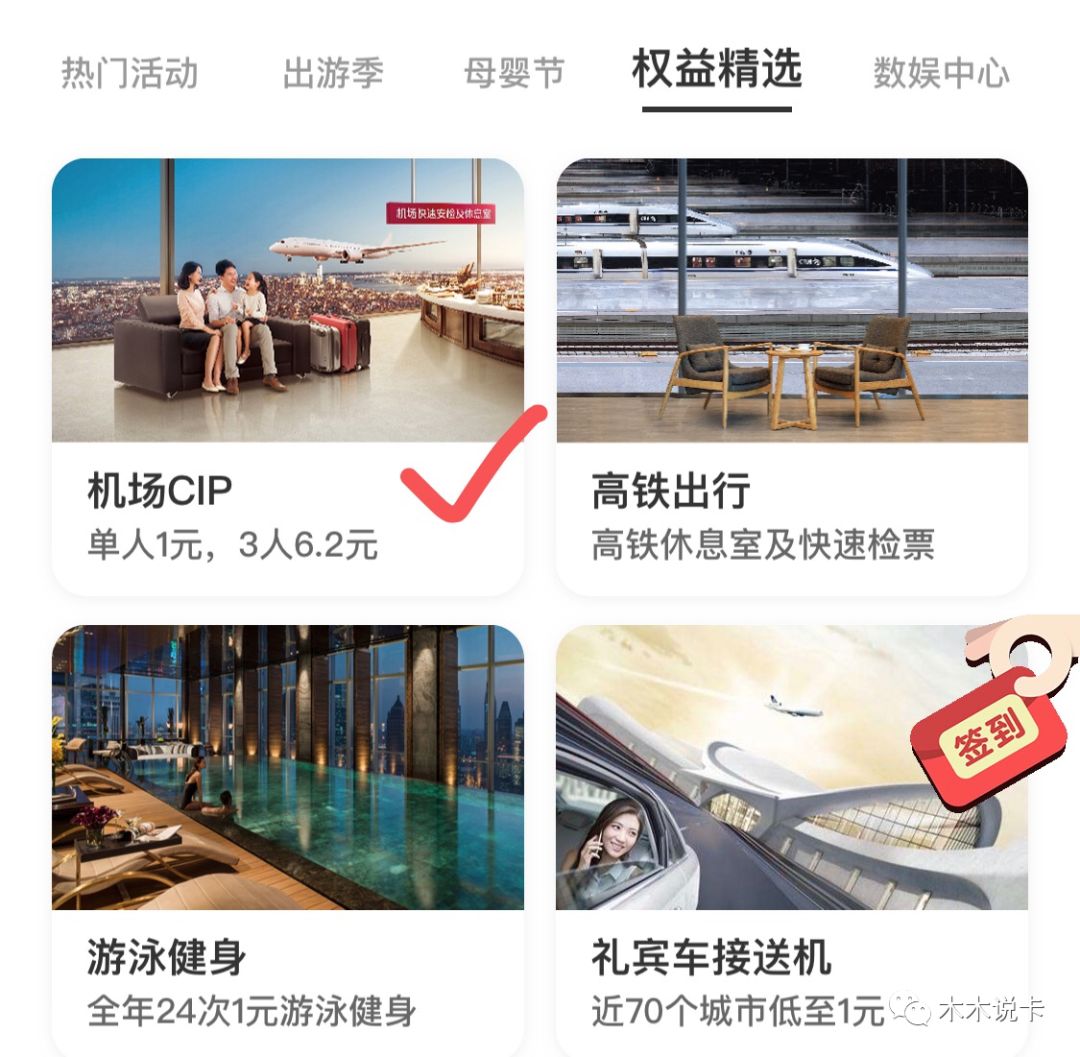
Task: View the 游泳健身 benefit card
Action: [288, 840]
